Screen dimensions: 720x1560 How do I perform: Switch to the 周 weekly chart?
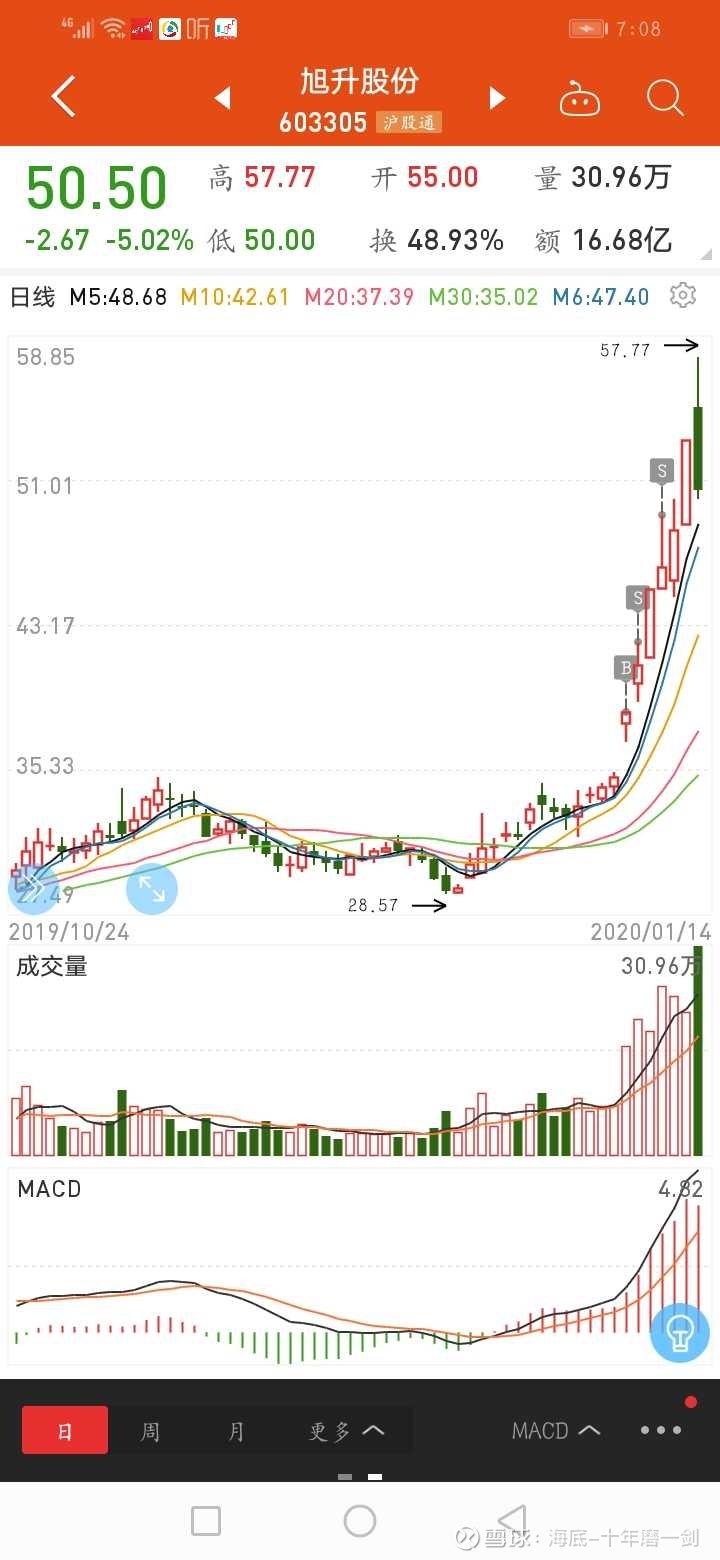(150, 1431)
